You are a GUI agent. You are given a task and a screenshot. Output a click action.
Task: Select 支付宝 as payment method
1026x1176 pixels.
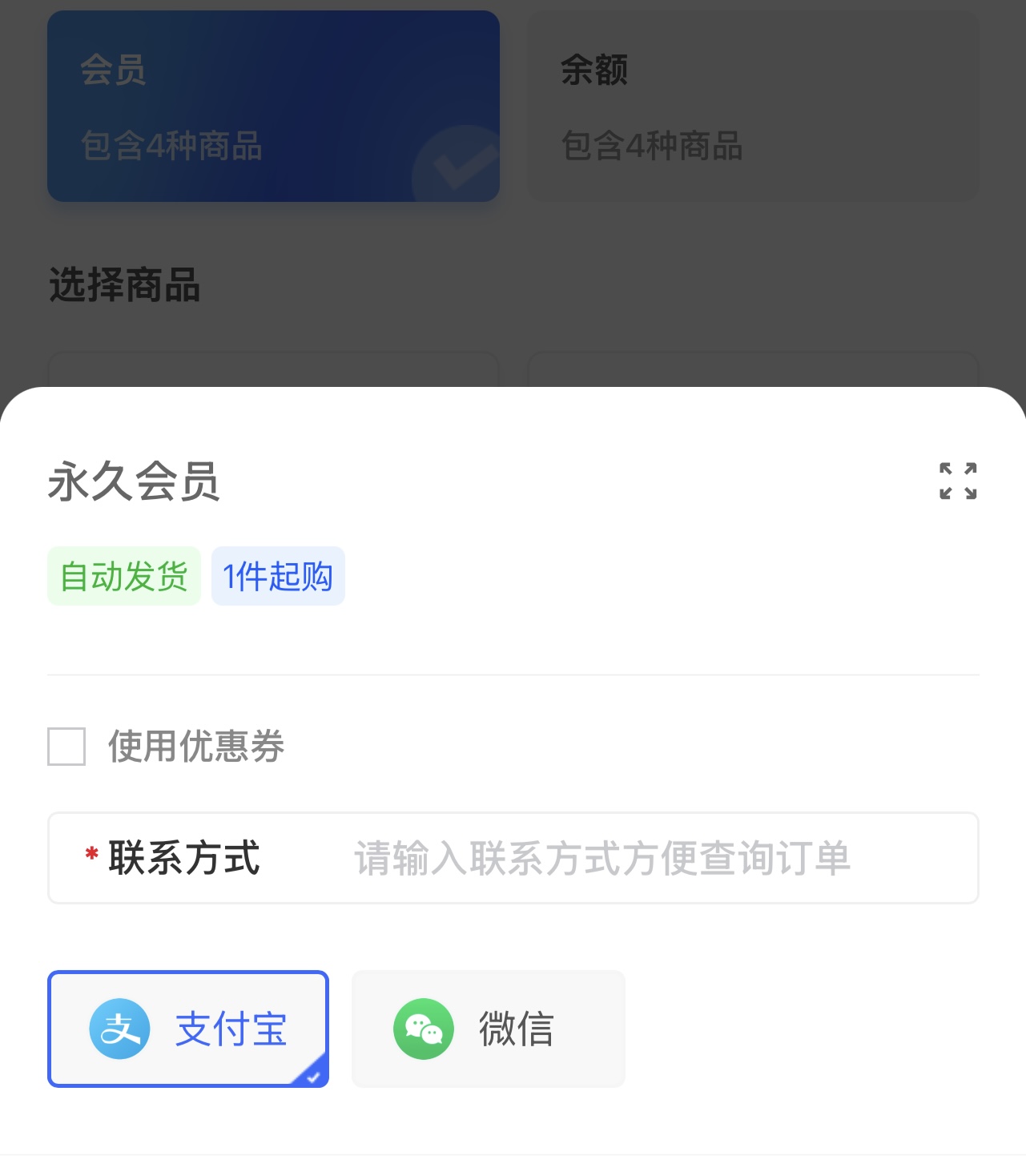[x=188, y=1029]
